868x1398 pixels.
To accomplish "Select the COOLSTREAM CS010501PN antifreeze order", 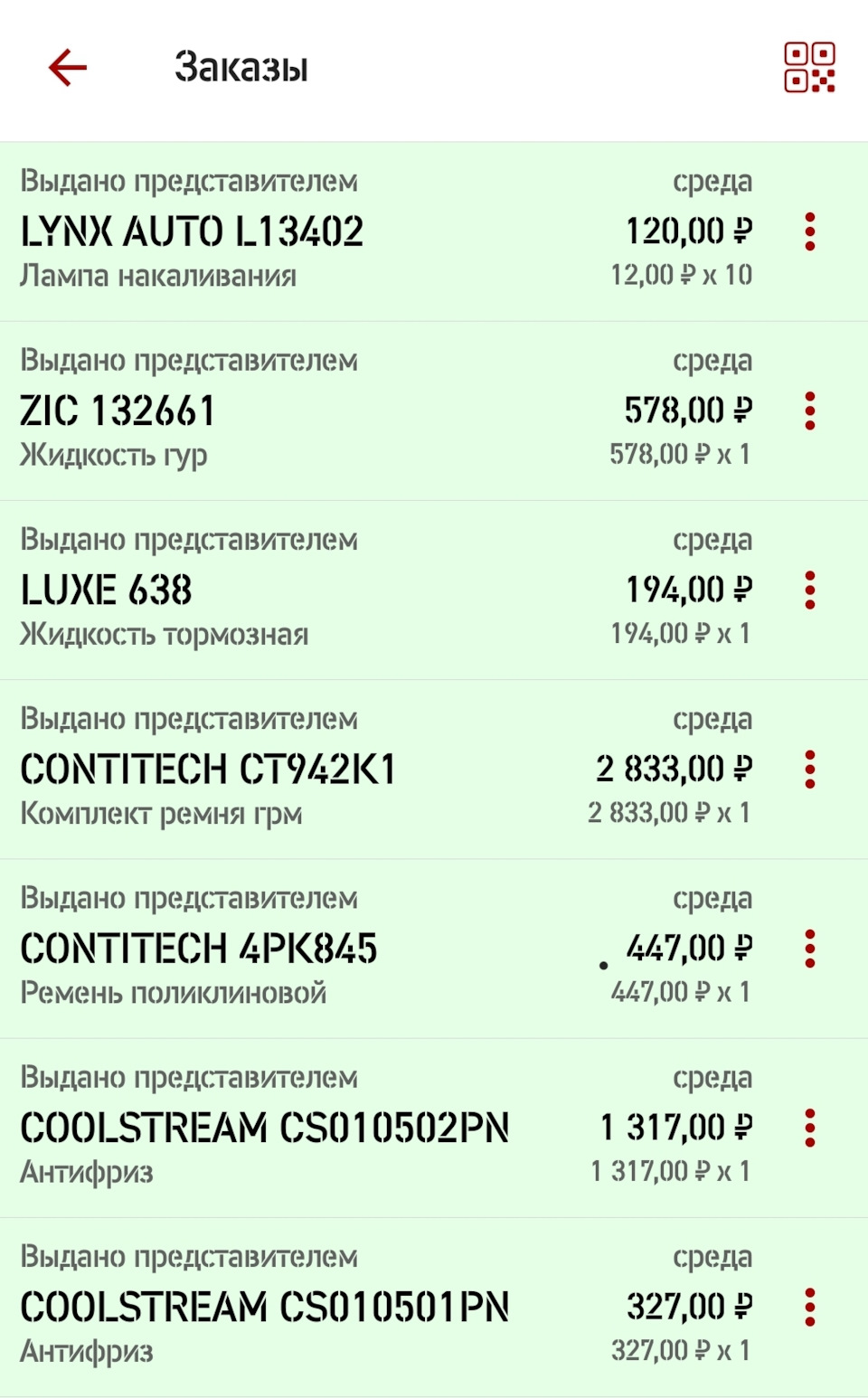I will (x=362, y=1306).
